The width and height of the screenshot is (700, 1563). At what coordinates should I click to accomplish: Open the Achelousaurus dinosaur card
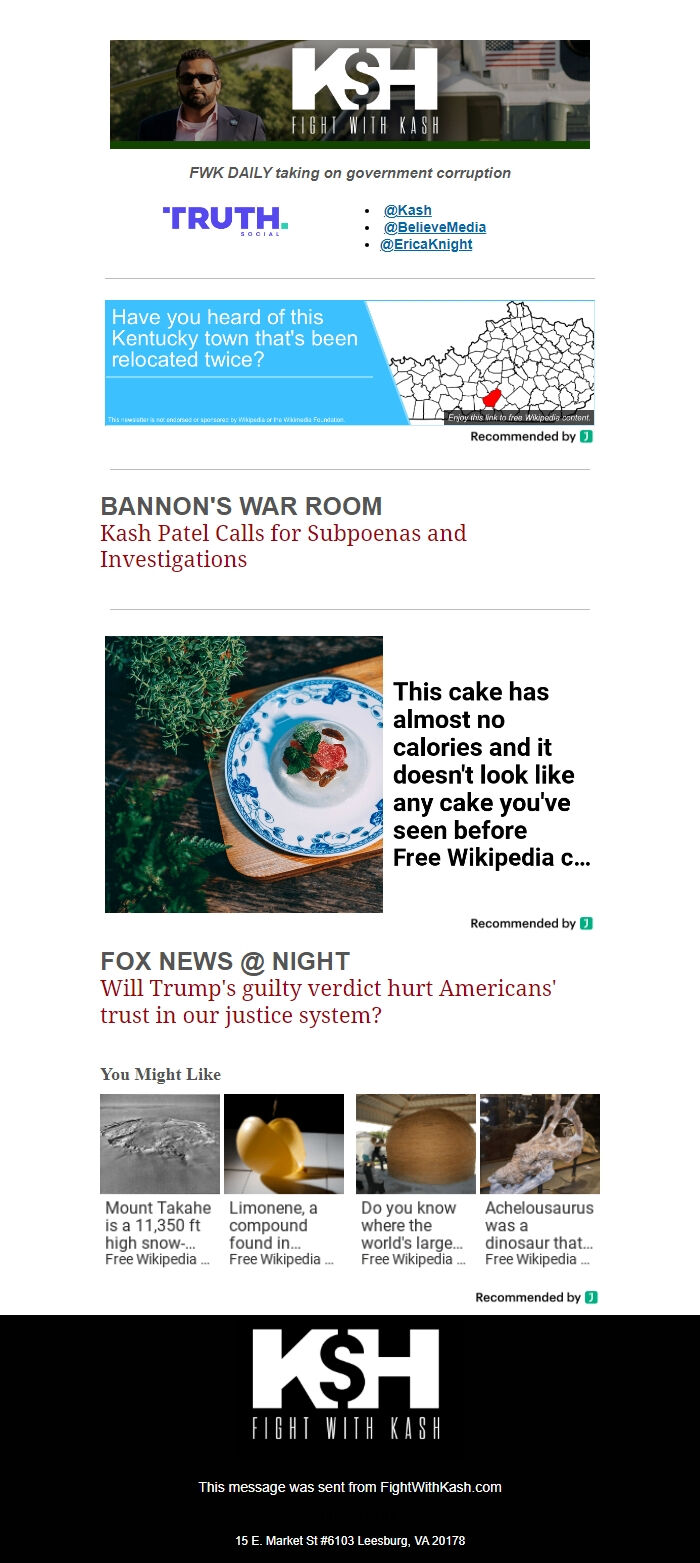coord(540,1180)
